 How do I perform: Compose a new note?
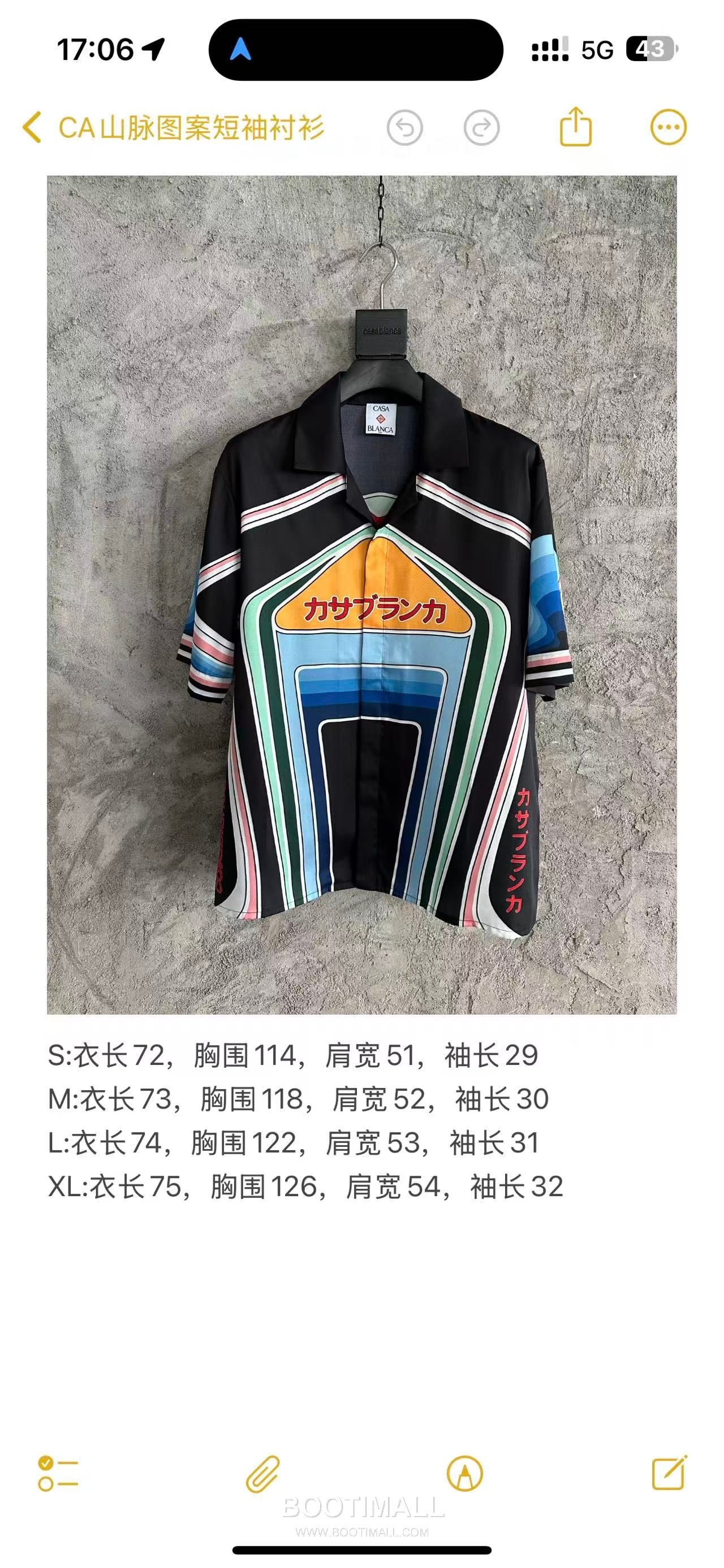(669, 1474)
